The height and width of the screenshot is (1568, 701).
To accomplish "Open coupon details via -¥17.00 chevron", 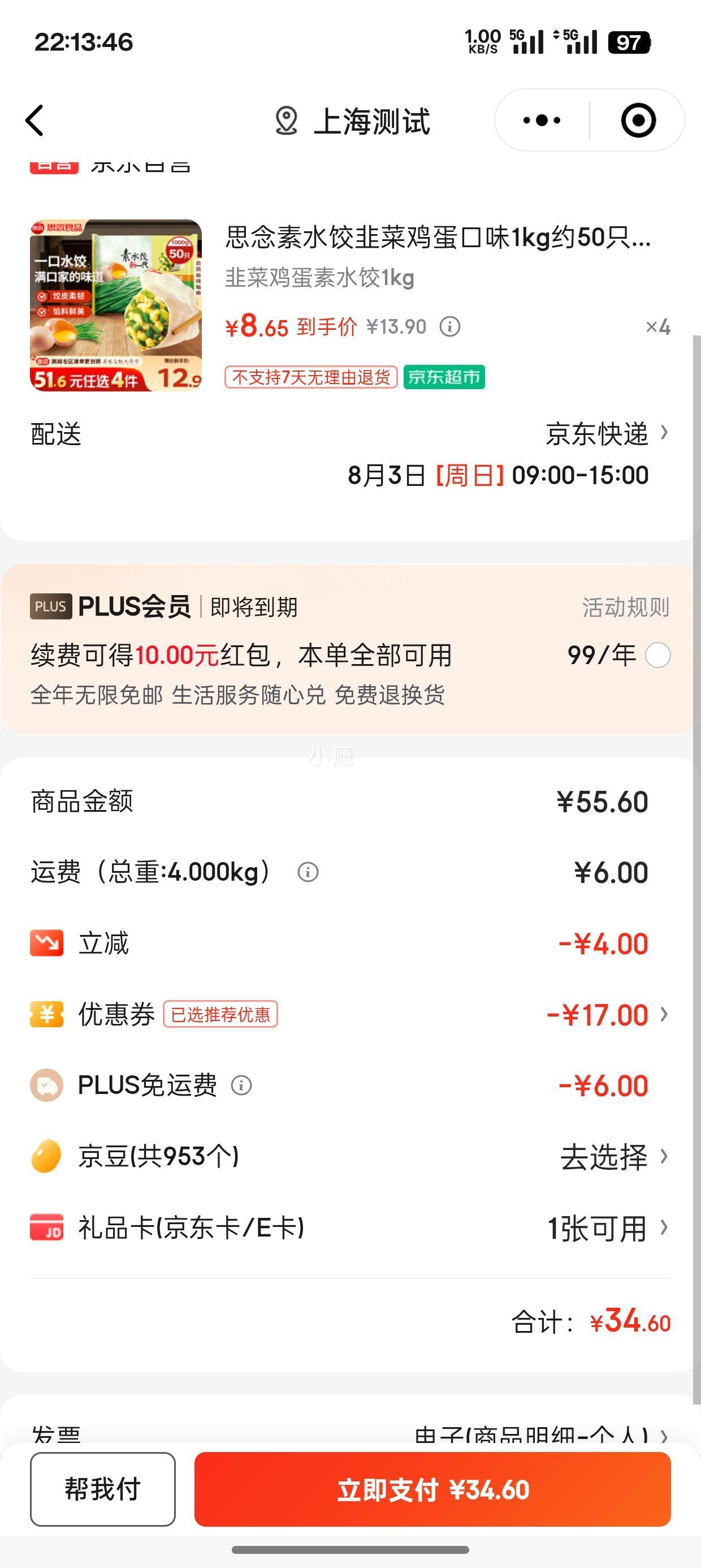I will click(x=663, y=1014).
